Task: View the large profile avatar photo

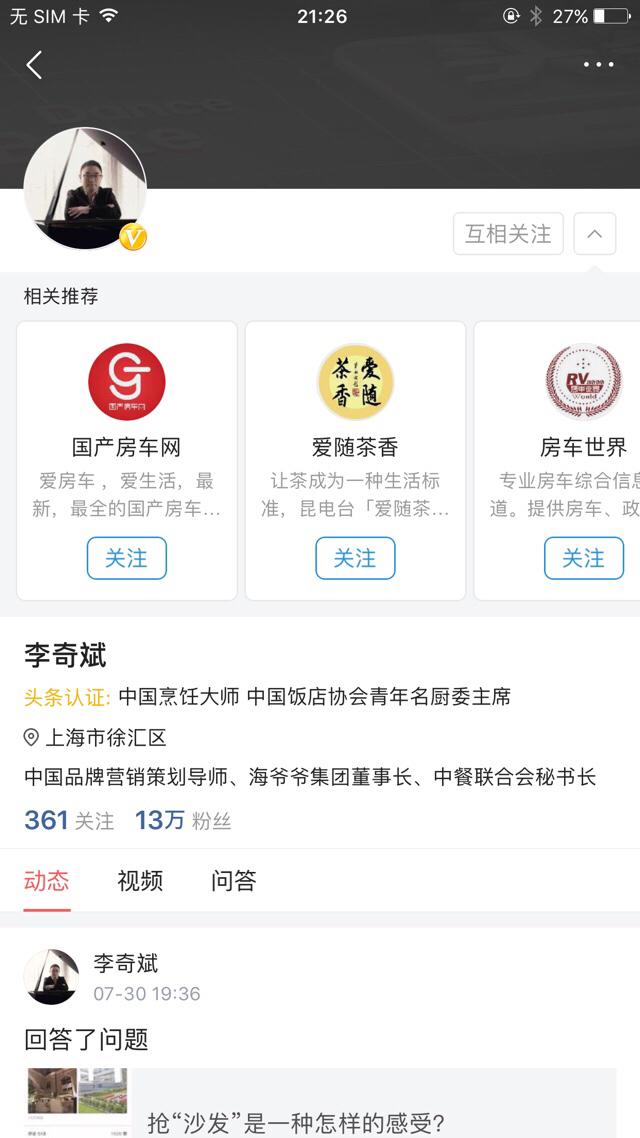Action: coord(85,188)
